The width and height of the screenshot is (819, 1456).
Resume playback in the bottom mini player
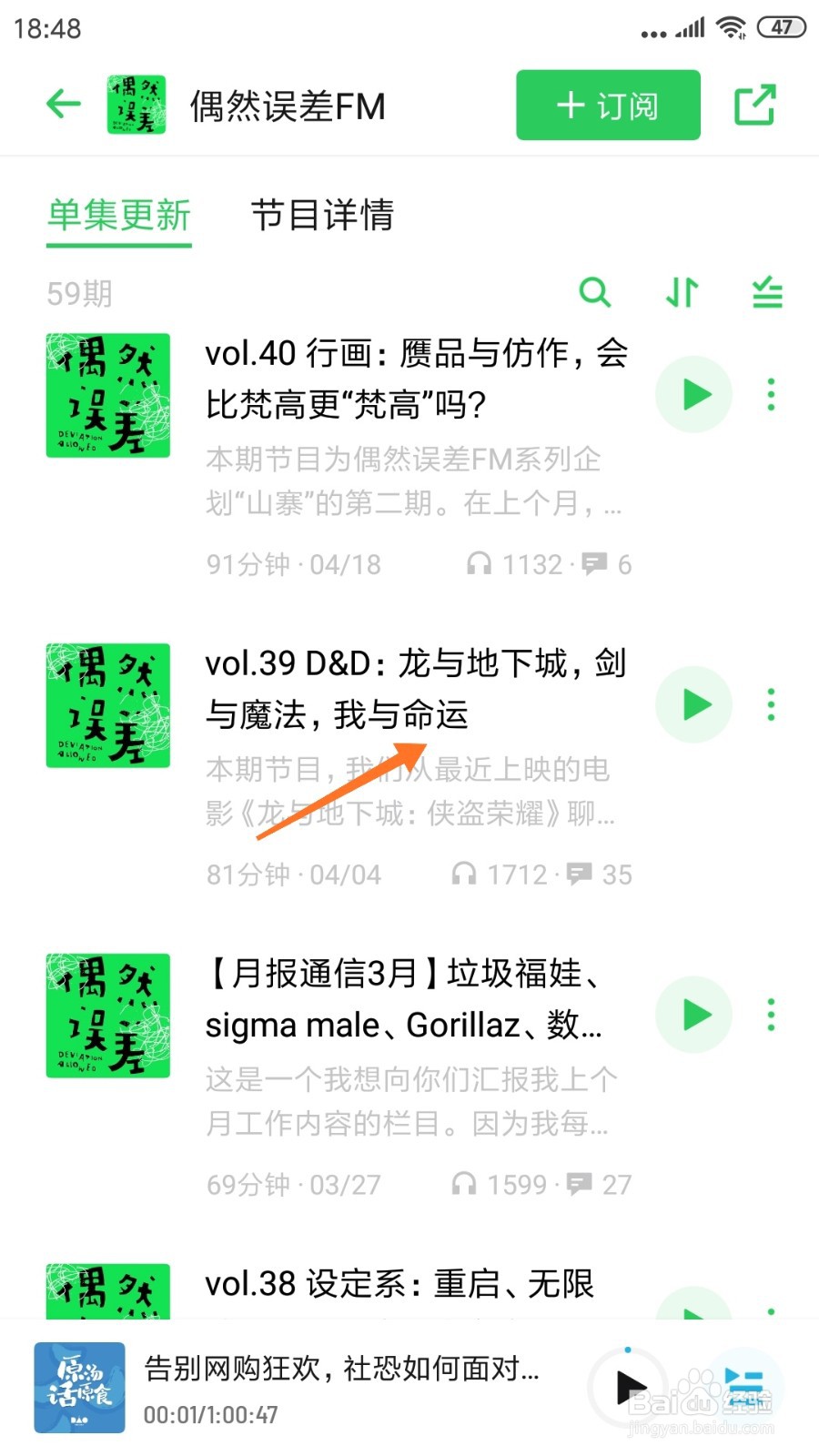click(x=629, y=1387)
